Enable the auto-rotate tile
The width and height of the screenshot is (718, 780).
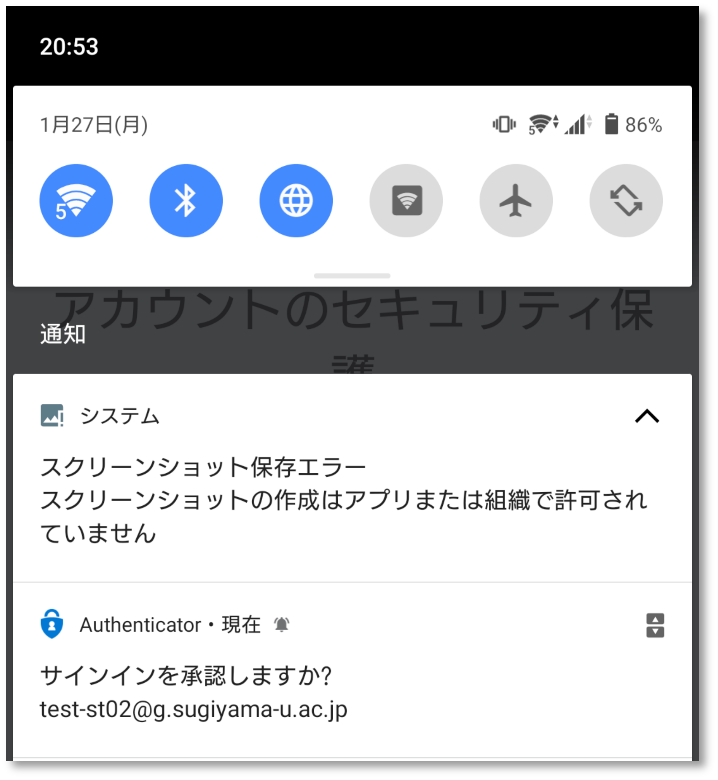[x=626, y=201]
